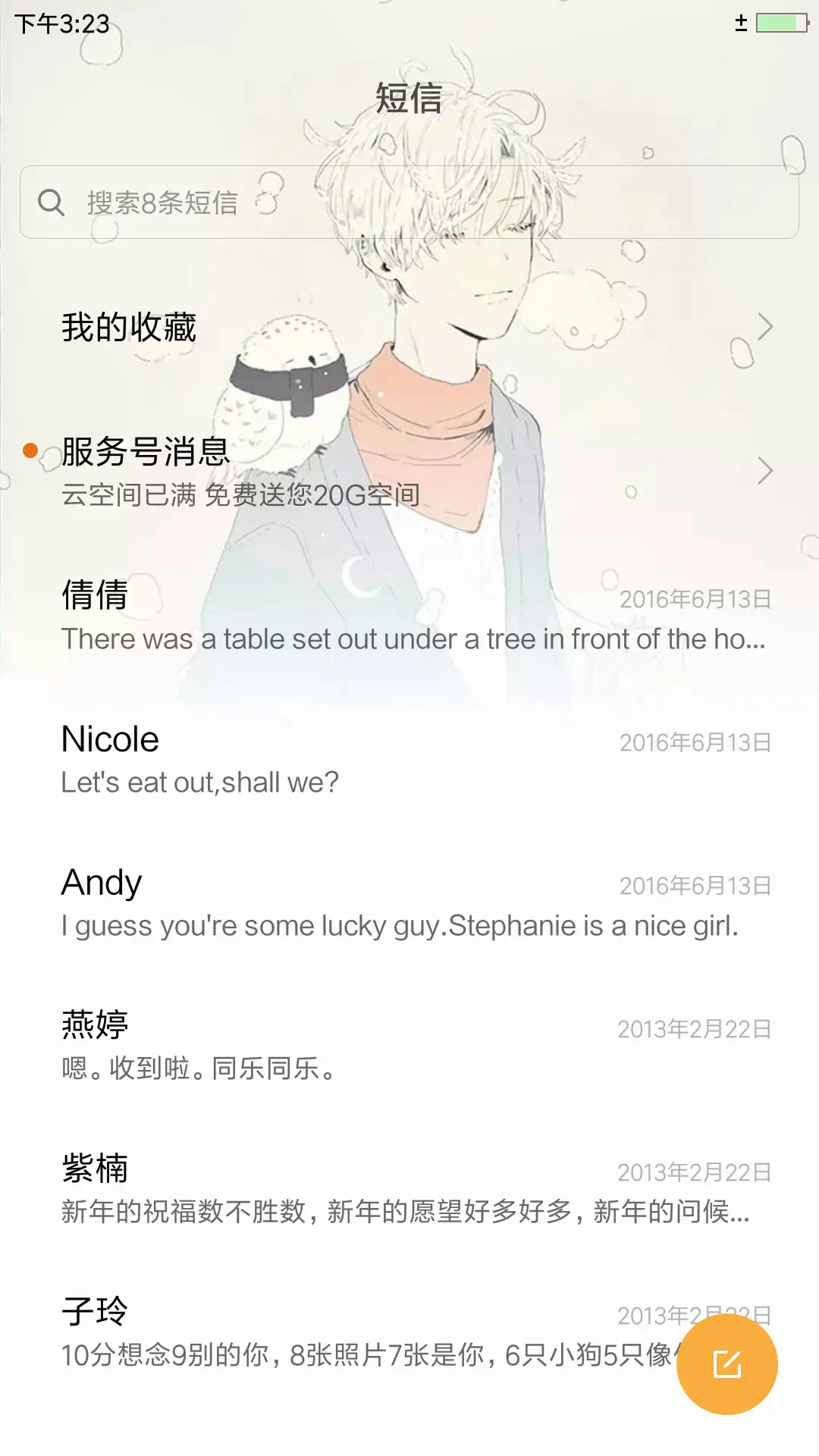819x1456 pixels.
Task: Click the ± sign indicator in status bar
Action: (741, 24)
